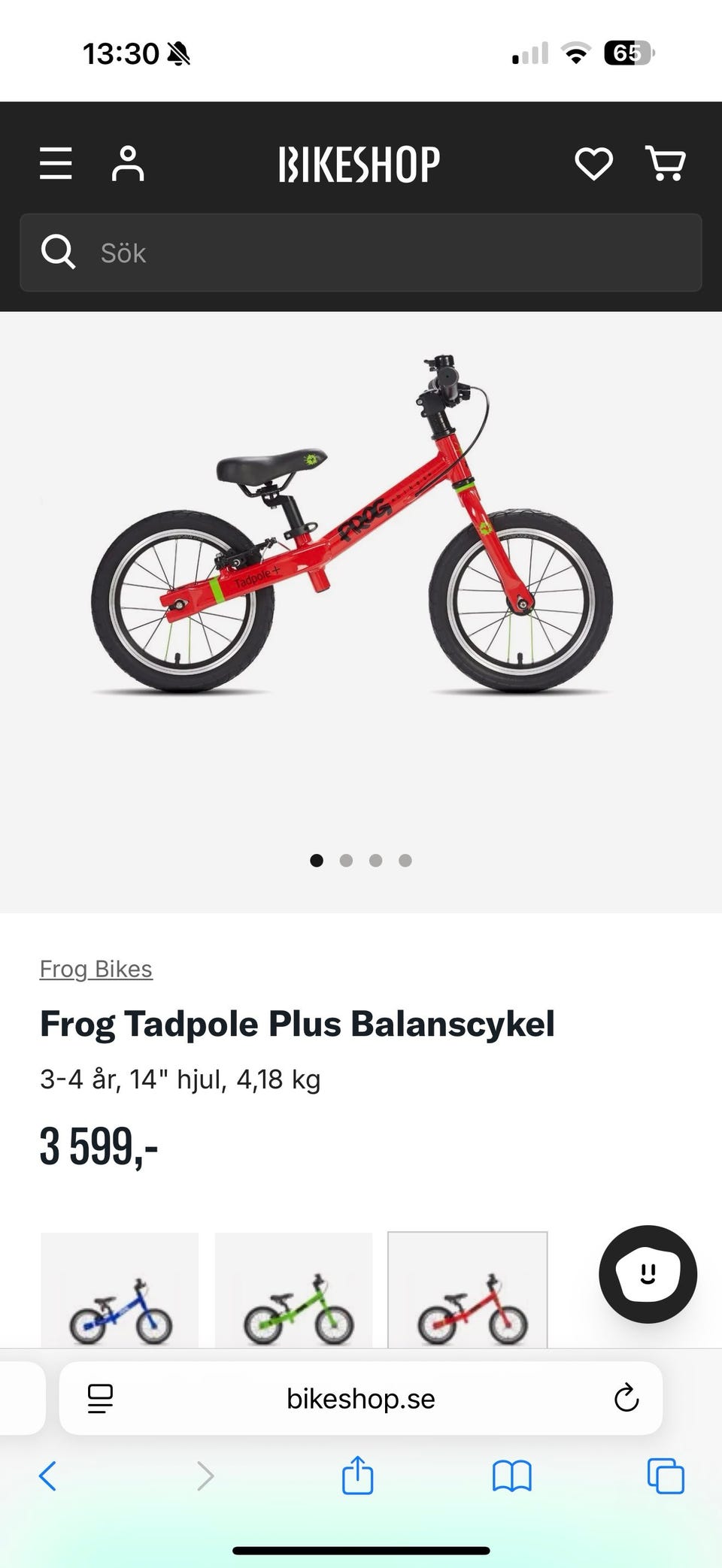
Task: Open the hamburger menu
Action: pos(56,164)
